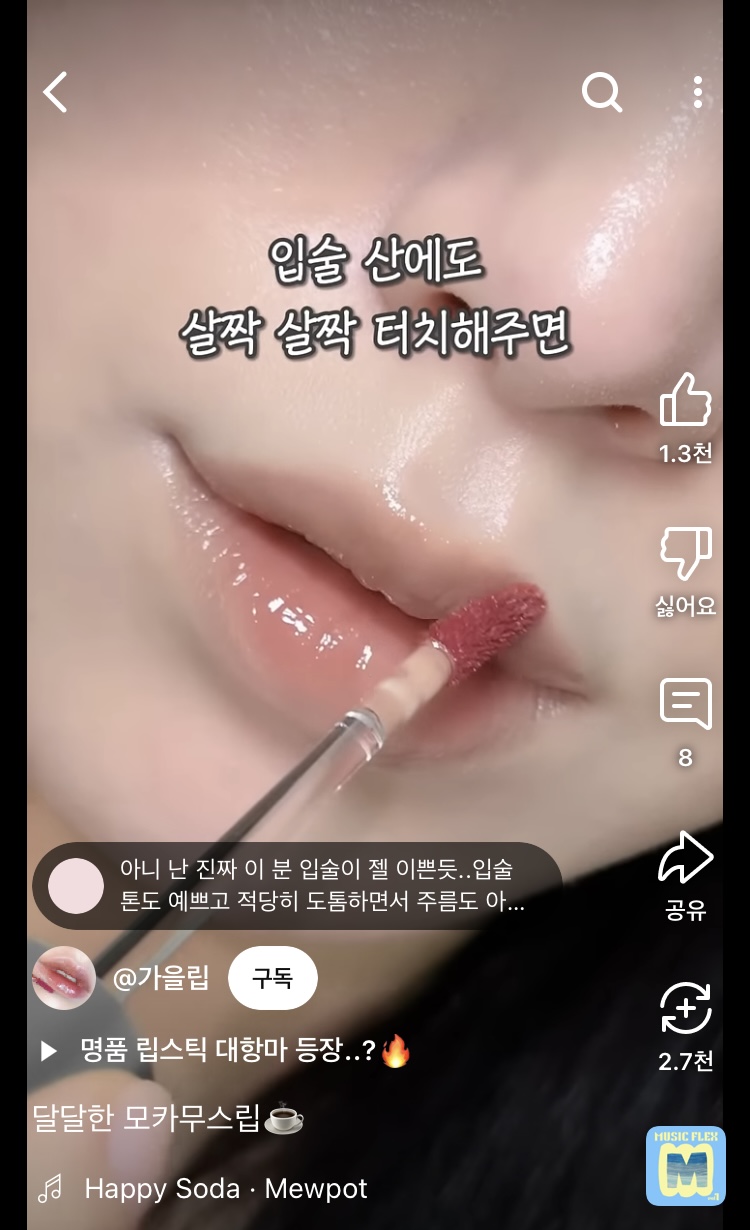
Task: Open search from the magnifier icon
Action: pyautogui.click(x=601, y=92)
